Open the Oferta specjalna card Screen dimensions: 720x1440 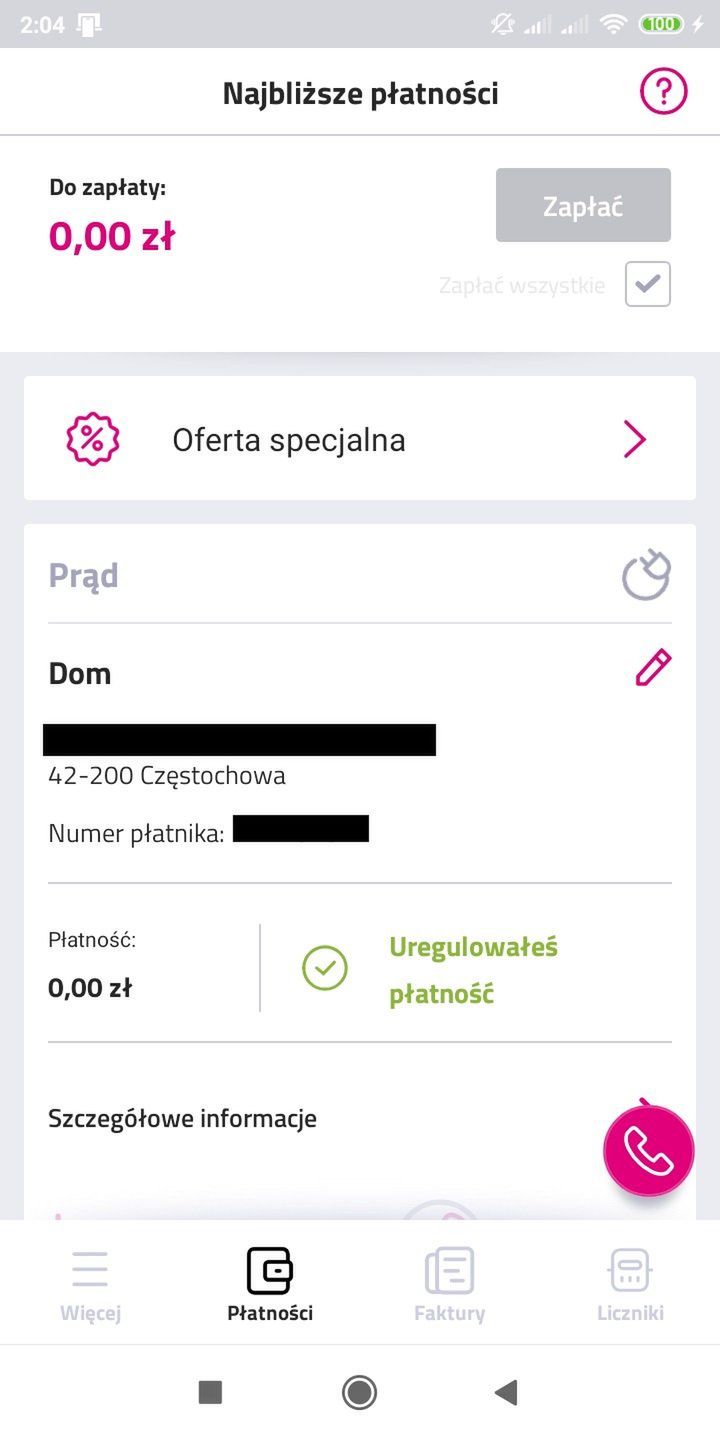point(360,439)
